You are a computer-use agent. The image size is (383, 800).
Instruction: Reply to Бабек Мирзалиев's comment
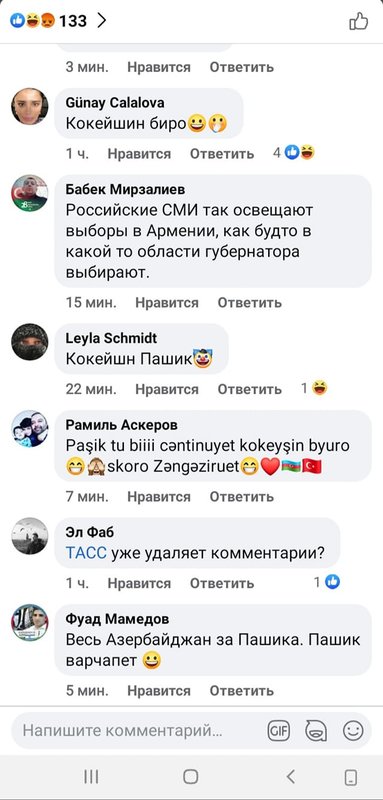(249, 303)
